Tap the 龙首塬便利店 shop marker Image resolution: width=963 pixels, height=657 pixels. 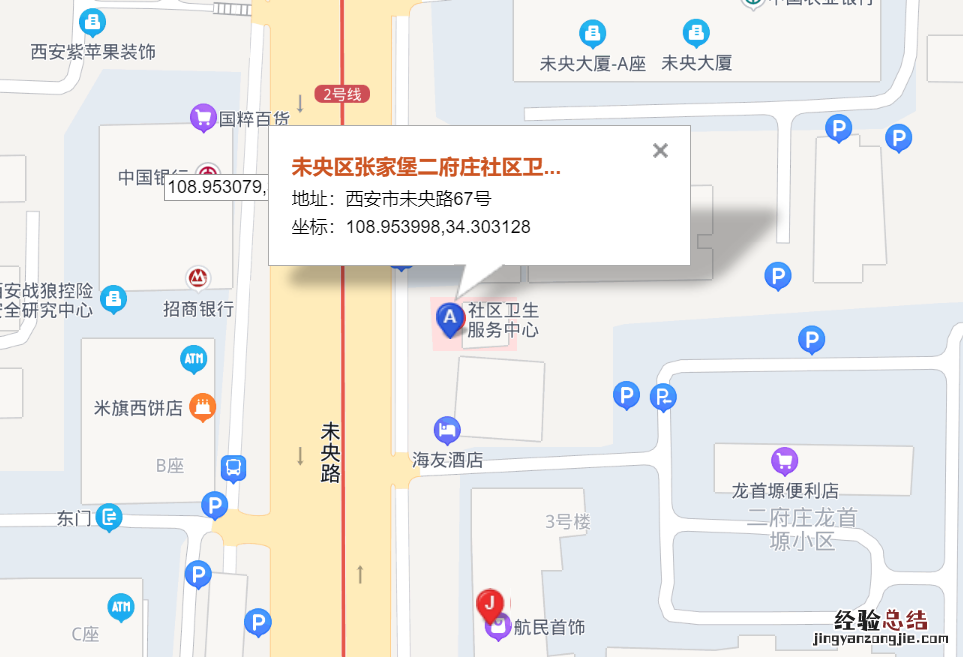click(x=784, y=461)
